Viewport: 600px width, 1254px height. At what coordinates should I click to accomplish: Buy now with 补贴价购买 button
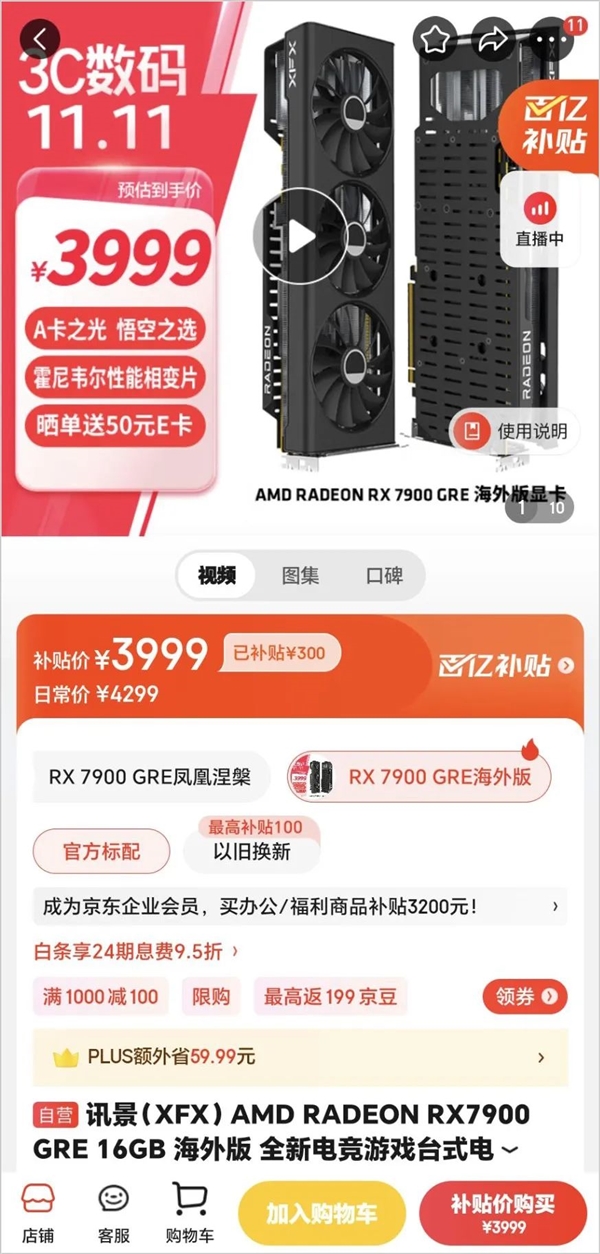[x=502, y=1212]
